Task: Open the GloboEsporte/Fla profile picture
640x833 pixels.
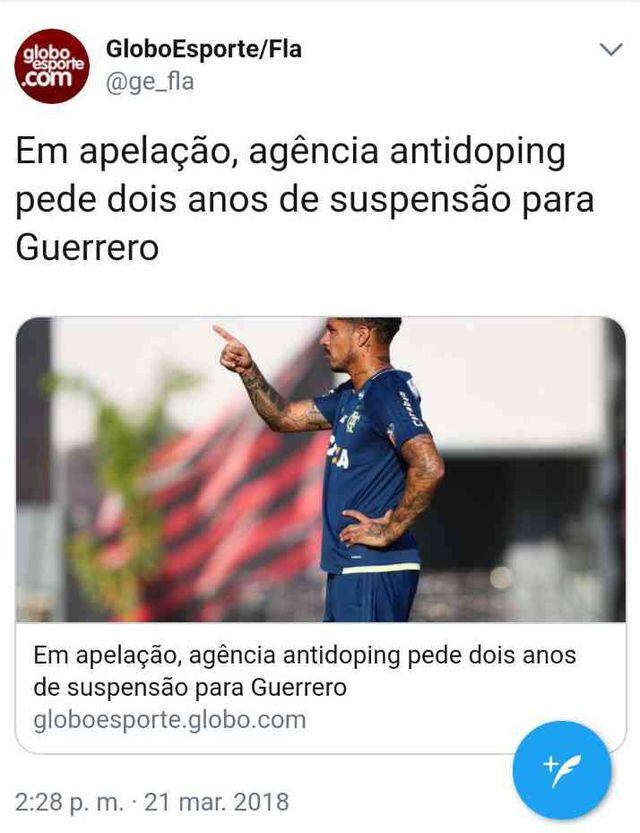Action: [51, 66]
